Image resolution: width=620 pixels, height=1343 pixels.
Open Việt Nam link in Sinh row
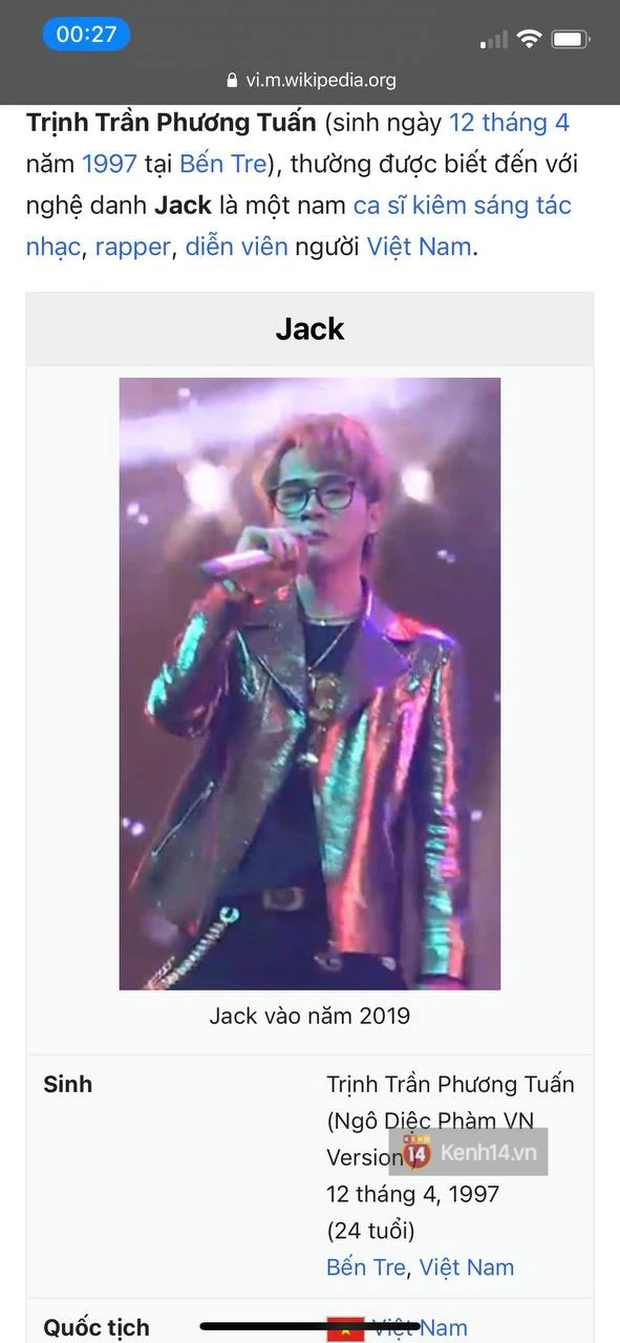(x=466, y=1267)
